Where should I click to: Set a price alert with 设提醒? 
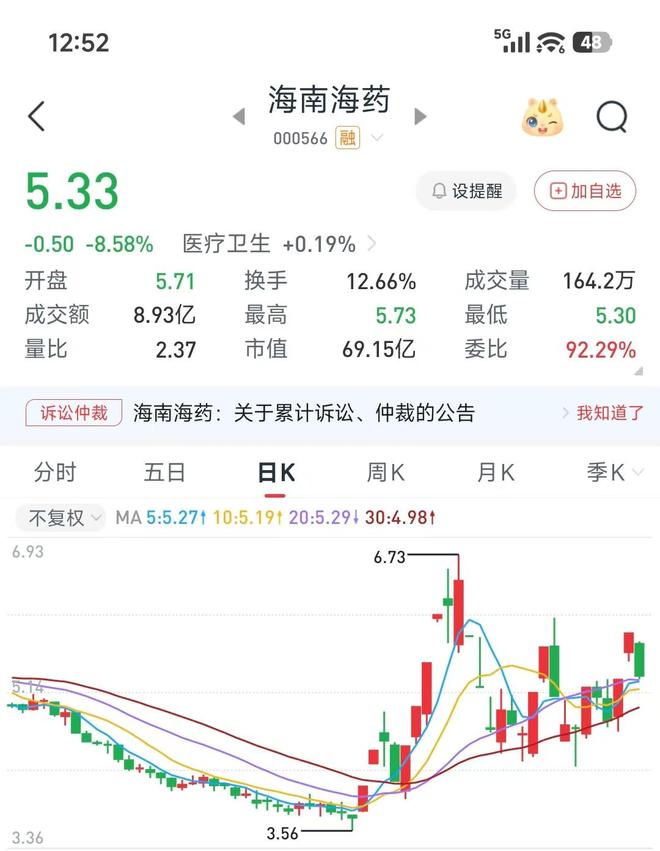click(466, 191)
